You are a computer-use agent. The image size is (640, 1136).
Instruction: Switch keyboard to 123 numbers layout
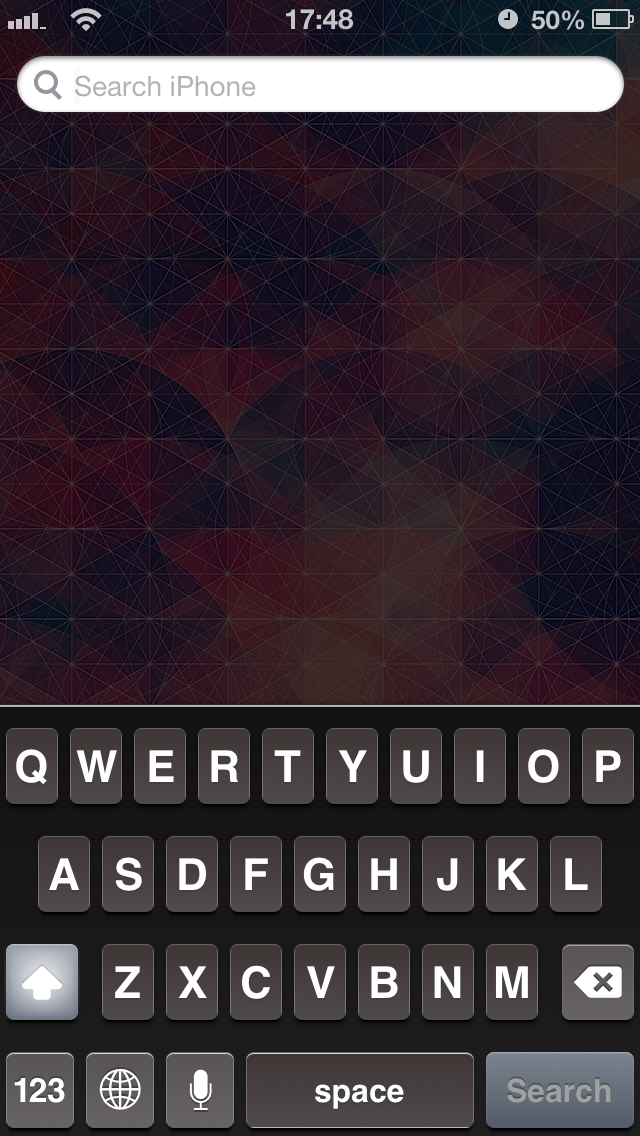pos(40,1090)
